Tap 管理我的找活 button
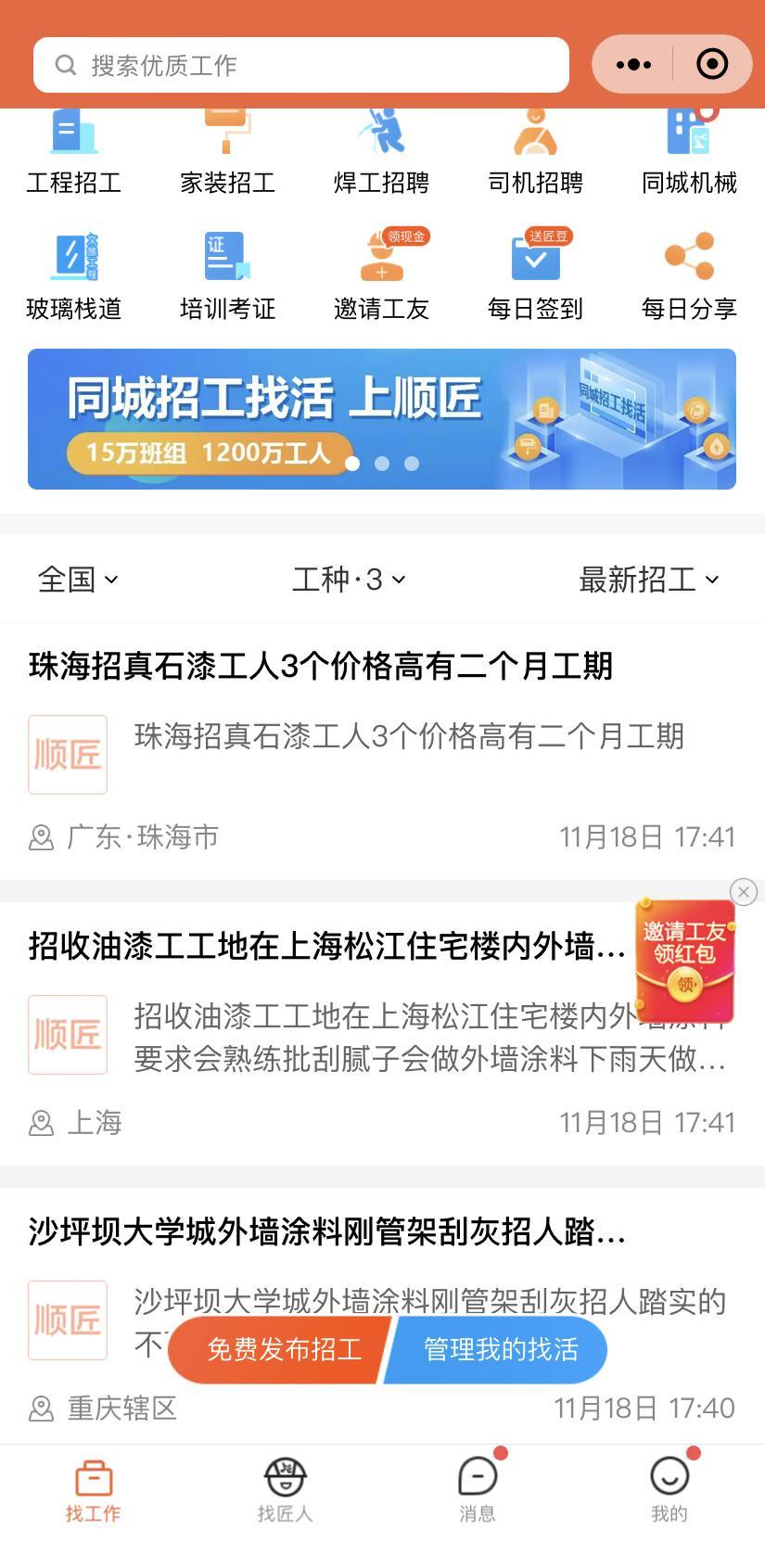Image resolution: width=765 pixels, height=1568 pixels. (x=499, y=1349)
